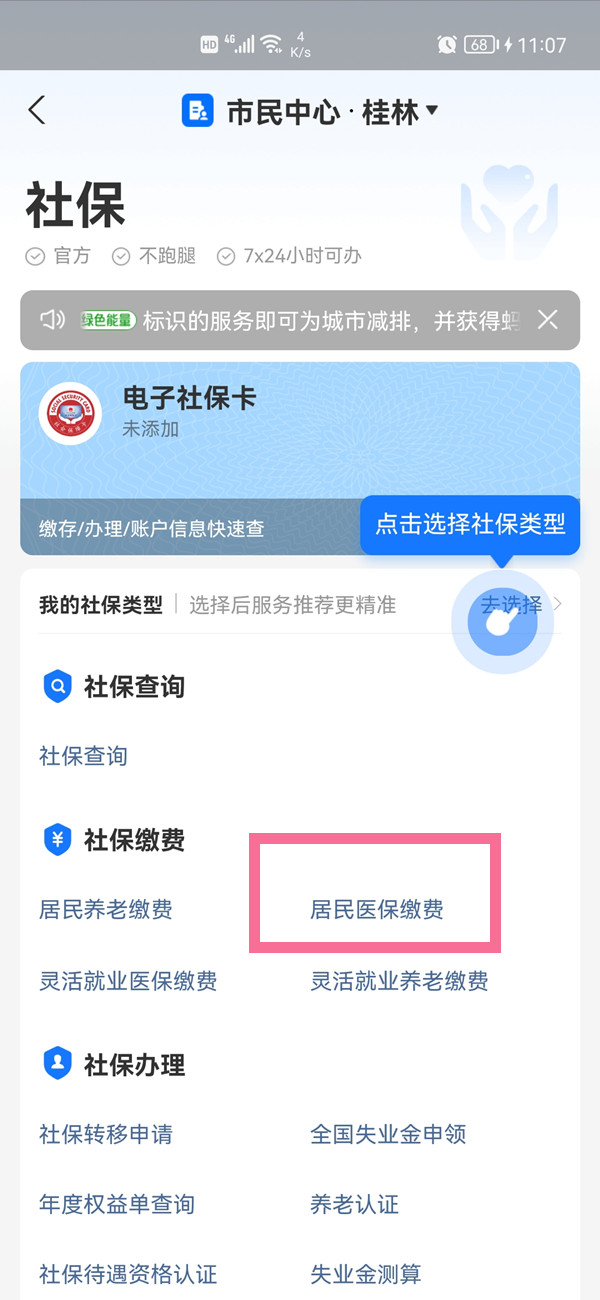This screenshot has height=1300, width=600.
Task: Start 社保转移申请
Action: coord(105,1134)
